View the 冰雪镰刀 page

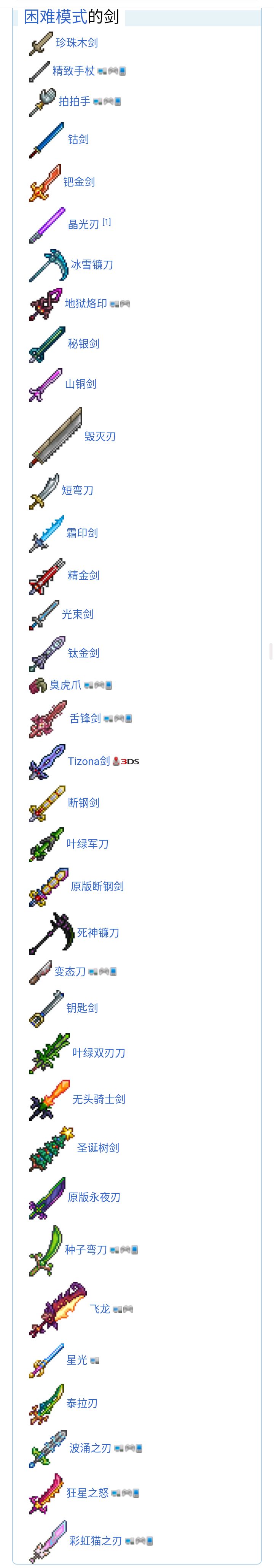pyautogui.click(x=92, y=265)
